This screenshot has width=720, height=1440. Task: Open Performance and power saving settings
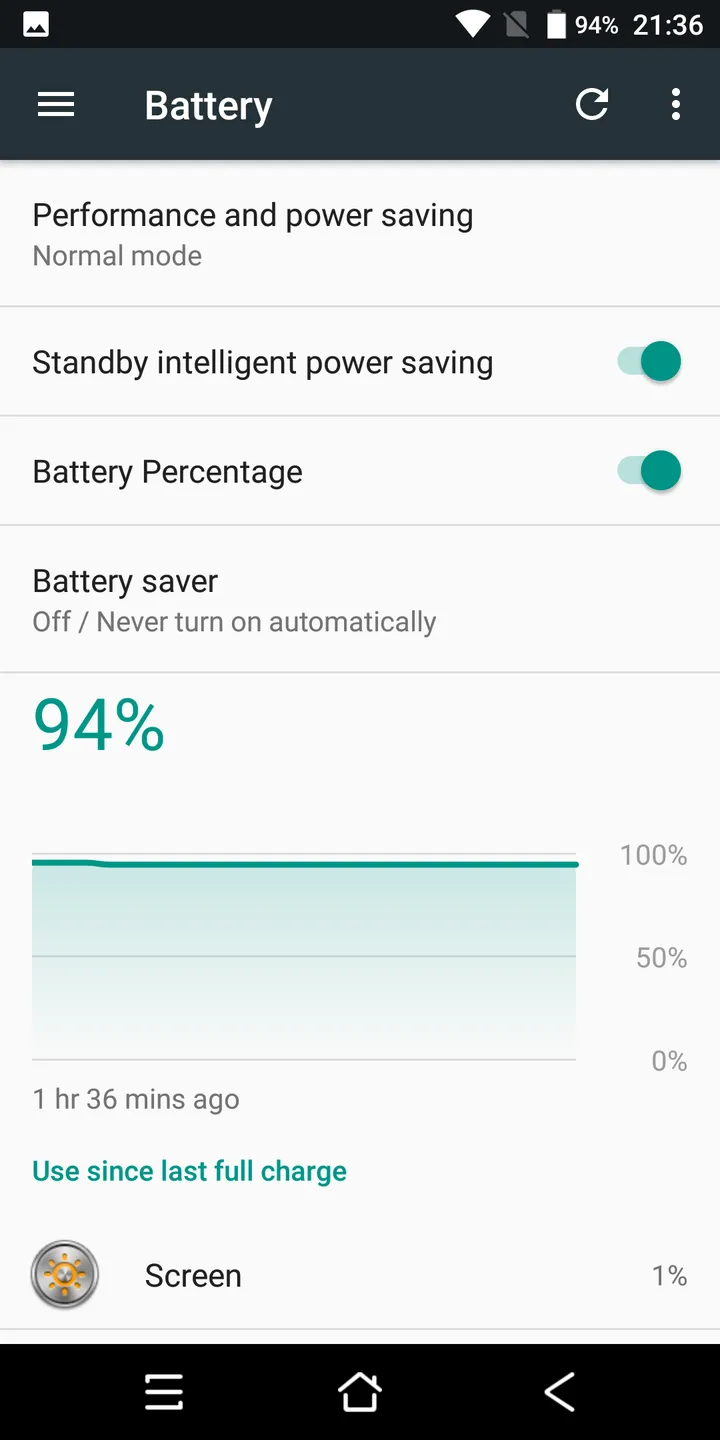(360, 234)
